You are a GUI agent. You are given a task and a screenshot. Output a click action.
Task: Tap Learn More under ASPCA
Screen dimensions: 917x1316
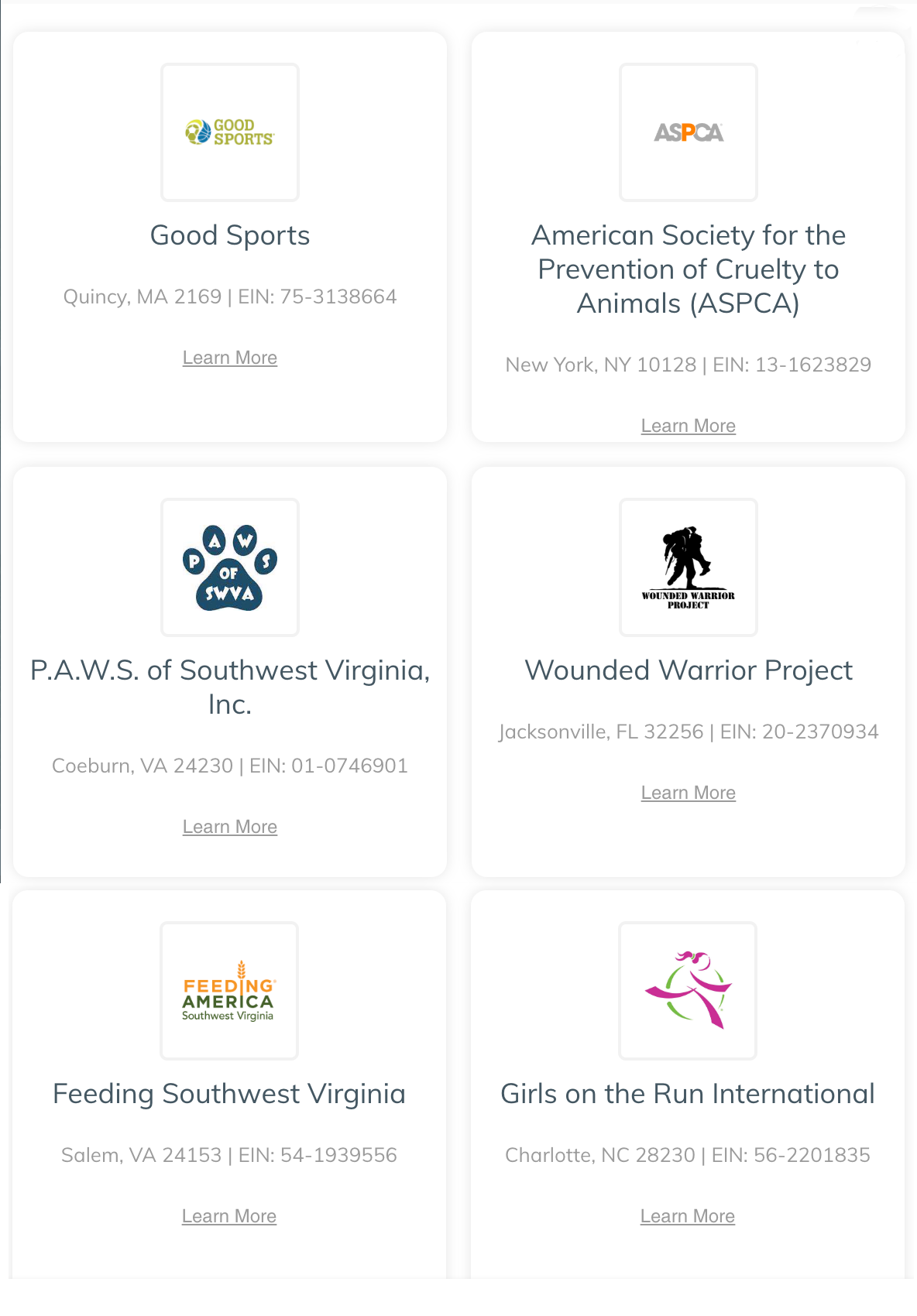688,426
